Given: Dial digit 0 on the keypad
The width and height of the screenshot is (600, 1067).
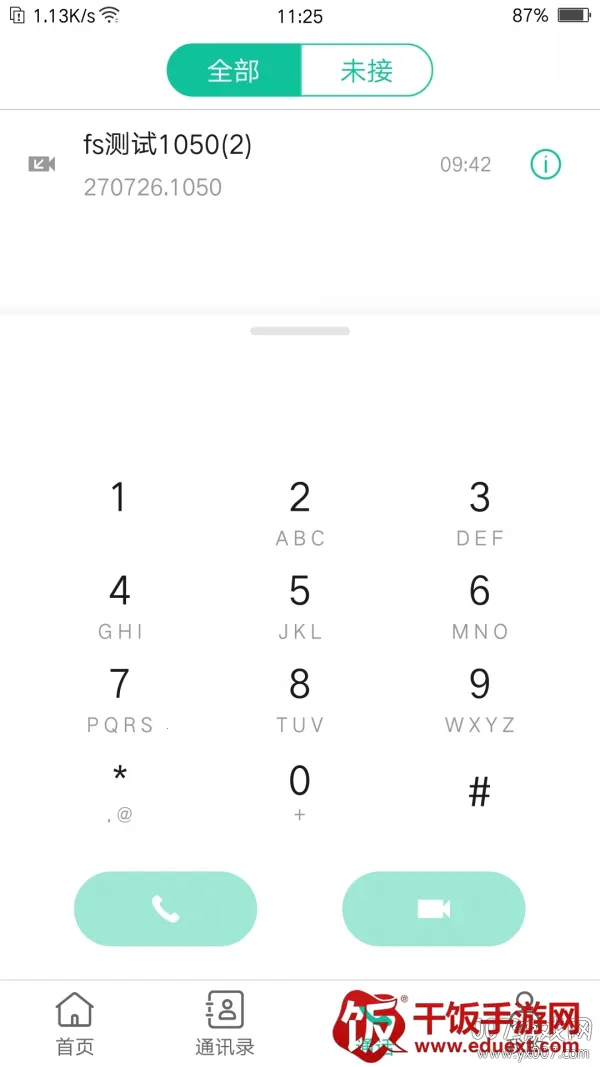Looking at the screenshot, I should (x=300, y=790).
